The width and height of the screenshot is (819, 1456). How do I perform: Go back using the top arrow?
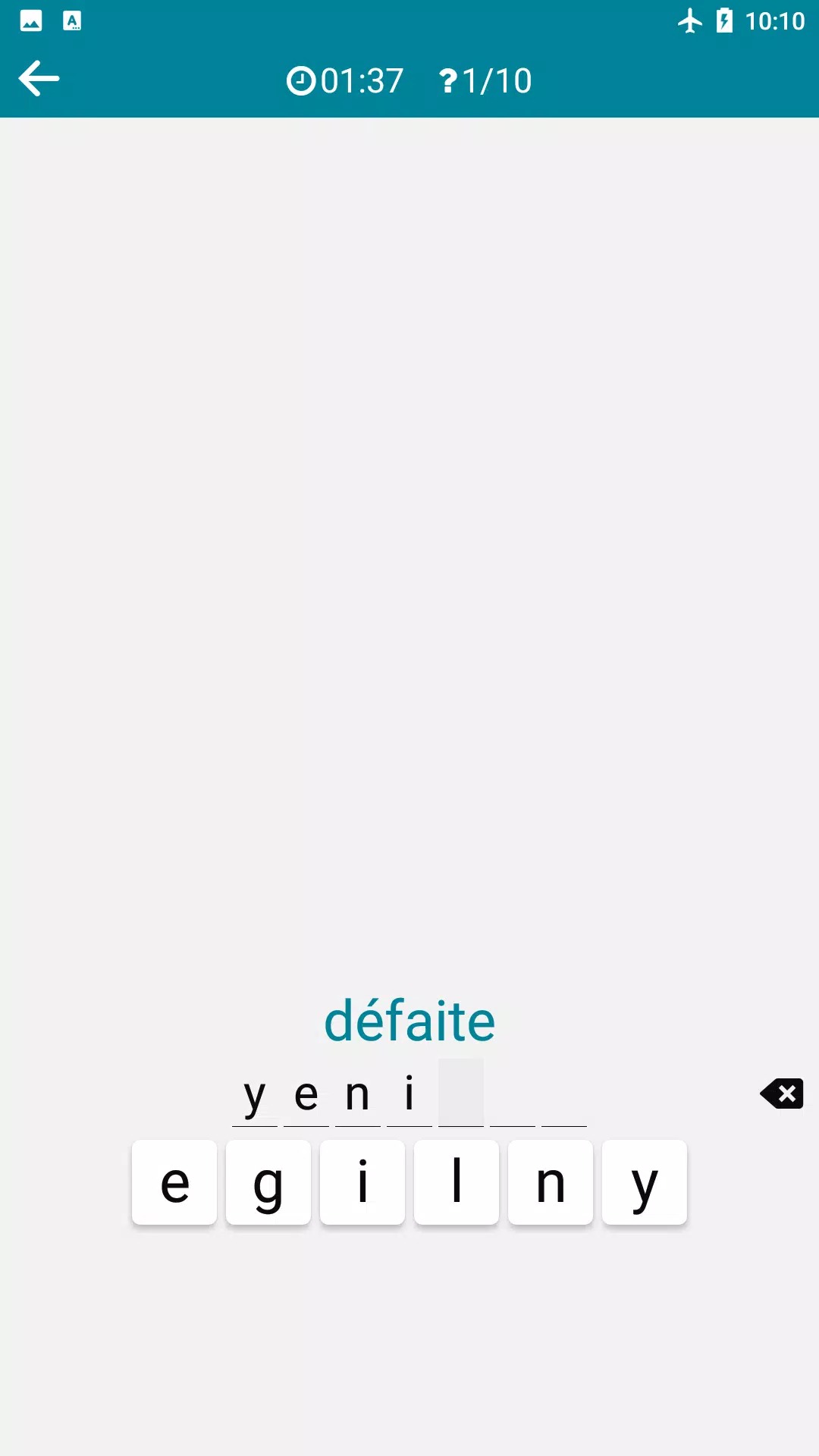tap(39, 79)
